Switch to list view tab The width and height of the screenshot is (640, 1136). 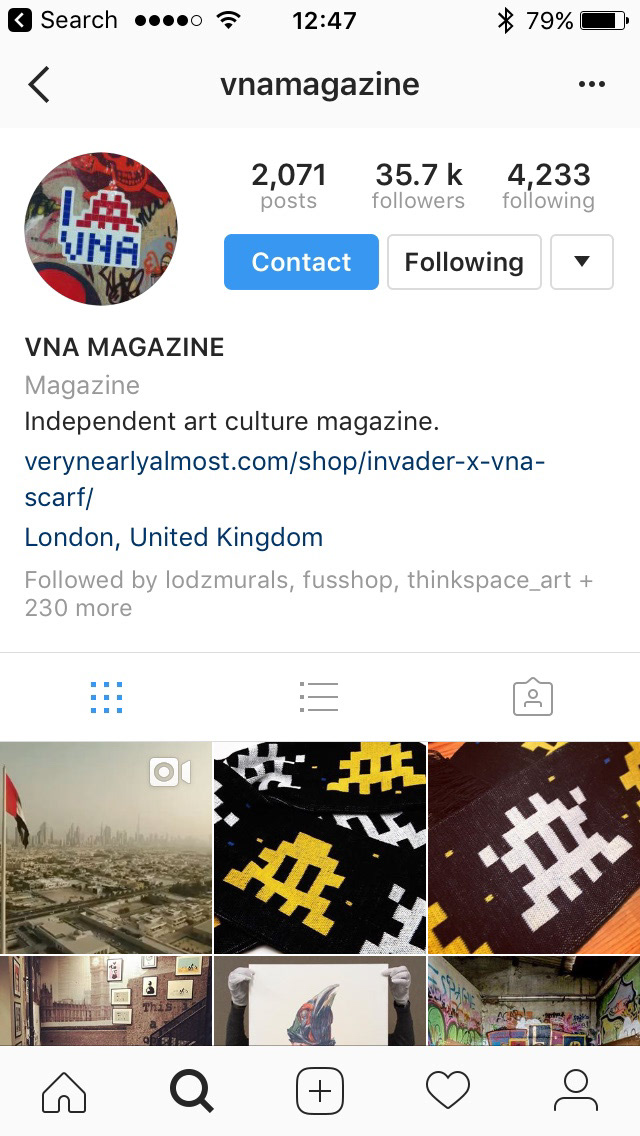click(x=319, y=697)
